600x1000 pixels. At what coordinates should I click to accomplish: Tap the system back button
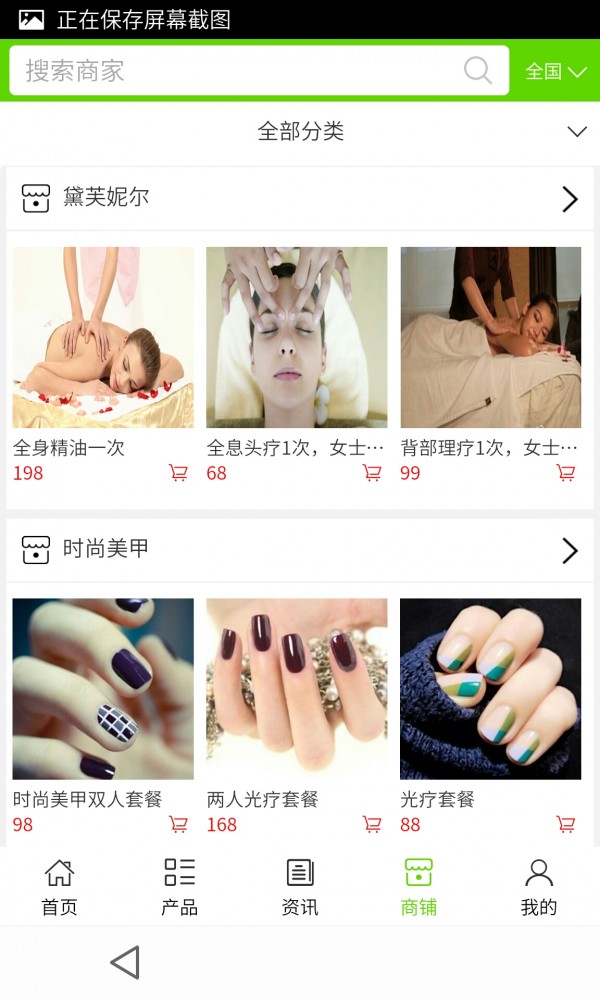point(125,962)
